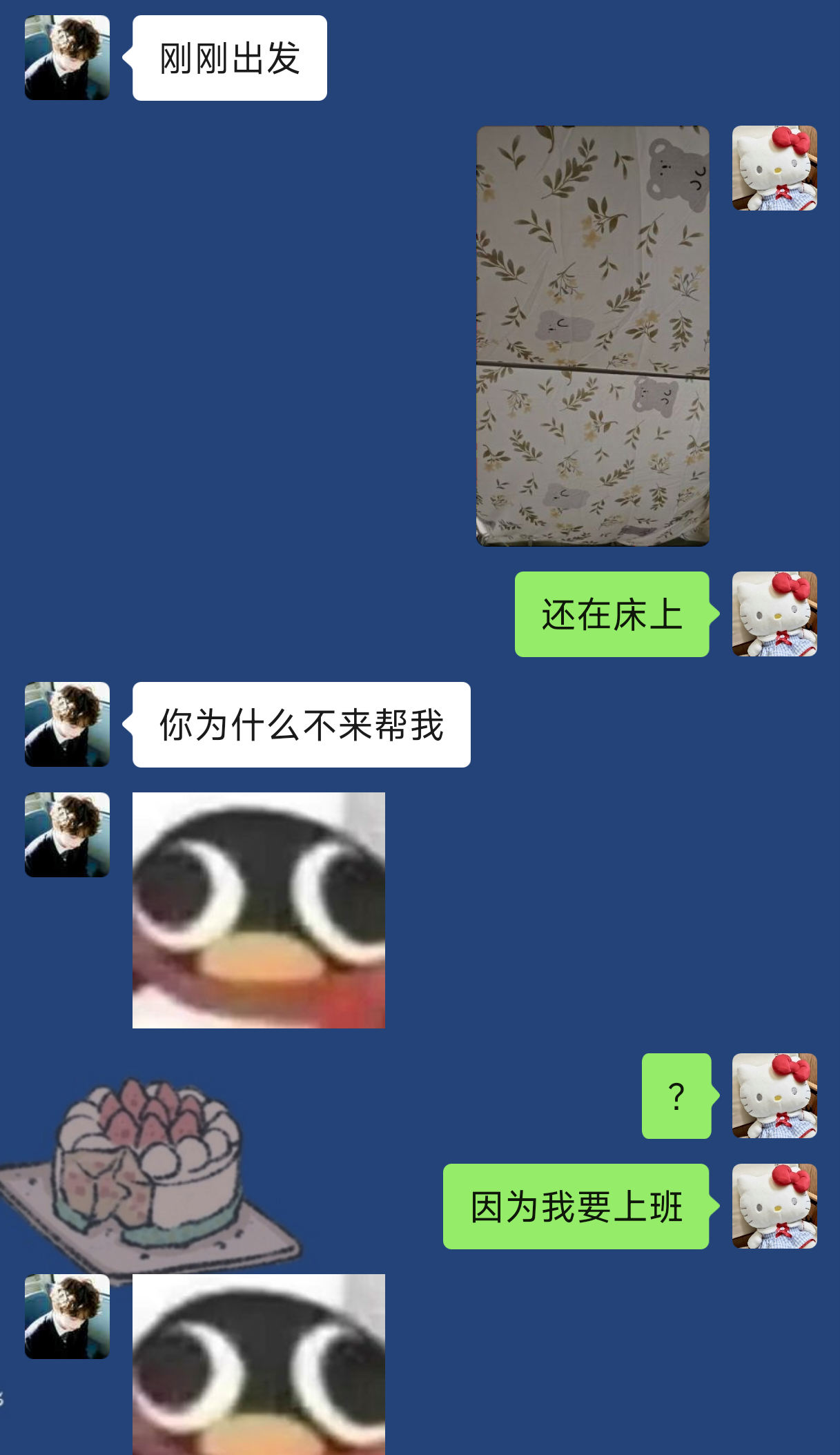Tap the contact avatar beside 刚刚出发
Image resolution: width=840 pixels, height=1455 pixels.
click(x=67, y=58)
